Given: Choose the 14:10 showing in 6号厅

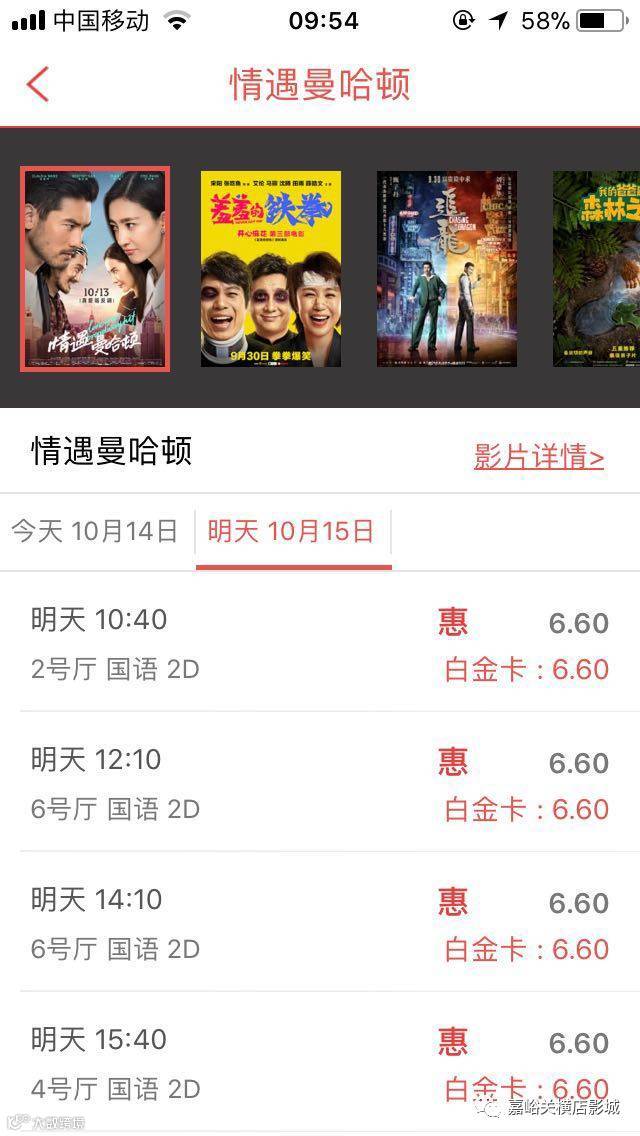Looking at the screenshot, I should [x=320, y=922].
